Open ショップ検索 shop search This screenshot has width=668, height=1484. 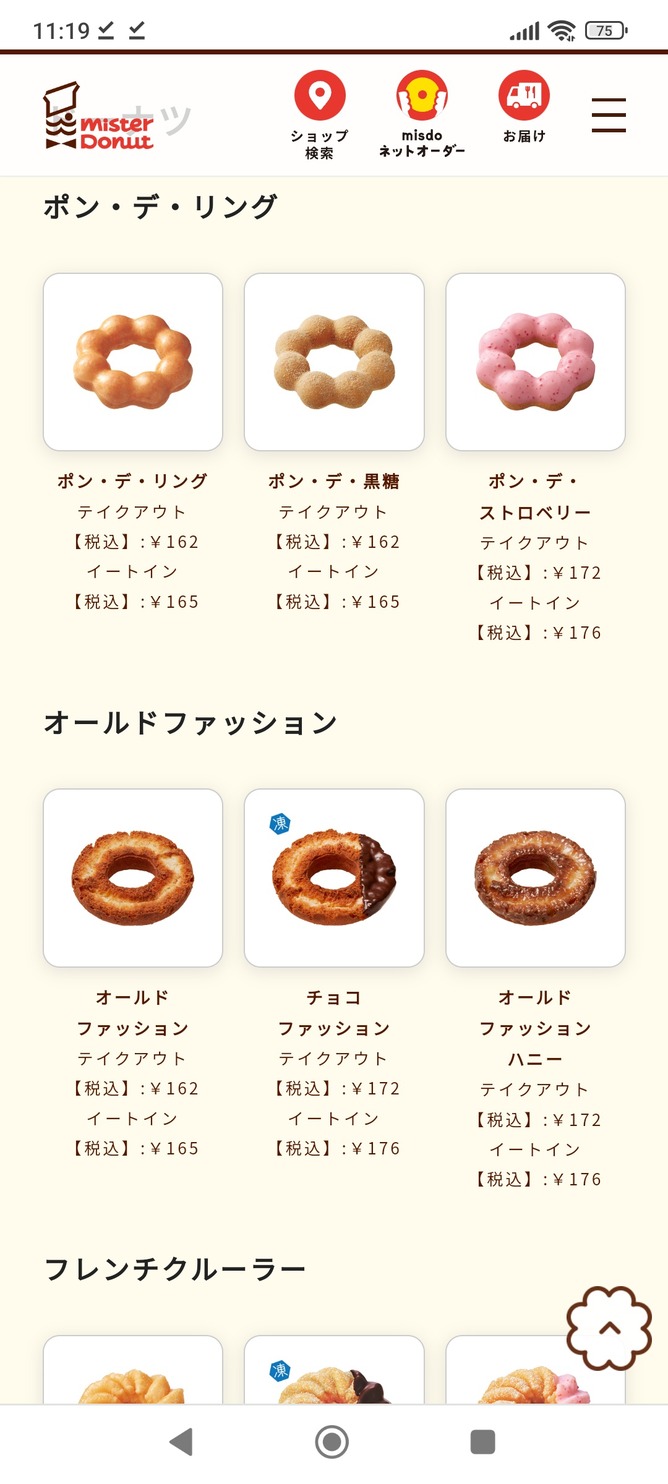click(x=319, y=113)
